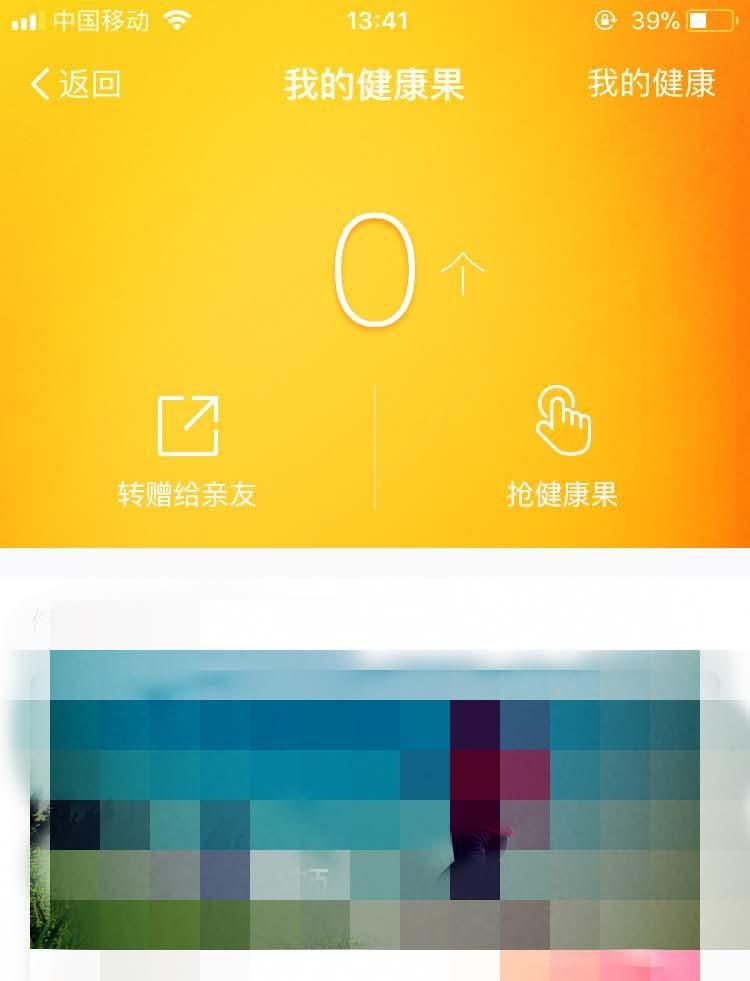Open 我的健康 in the top right corner
The height and width of the screenshot is (981, 750).
[x=652, y=85]
